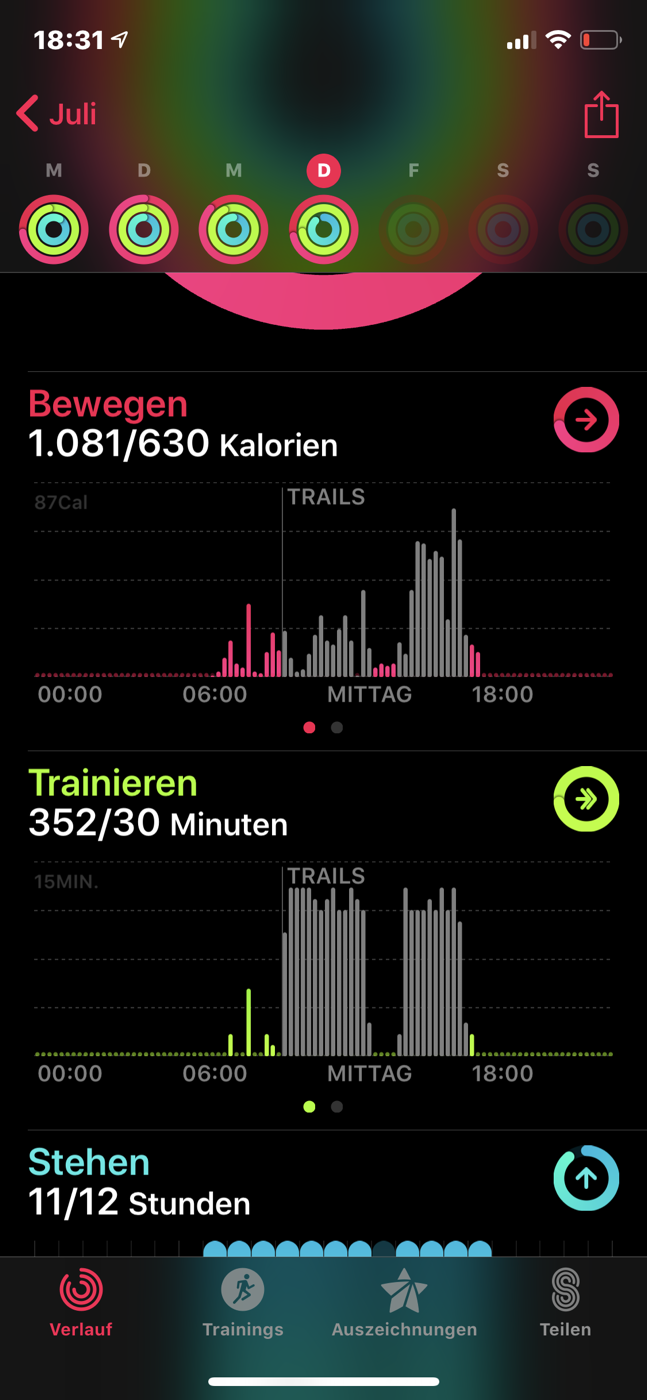Open the Auszeichnungen tab
647x1400 pixels.
tap(404, 1303)
